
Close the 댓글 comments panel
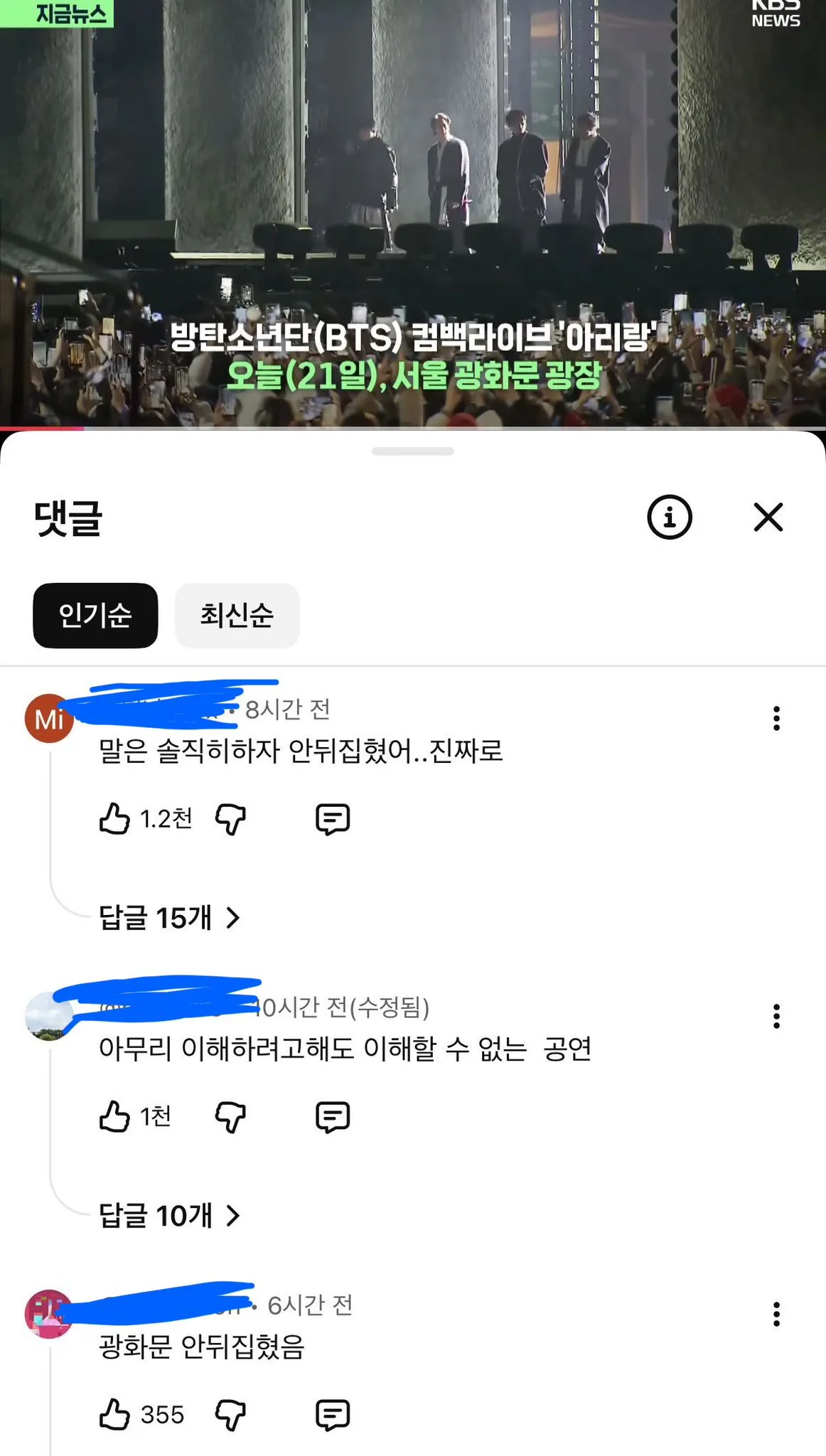768,517
